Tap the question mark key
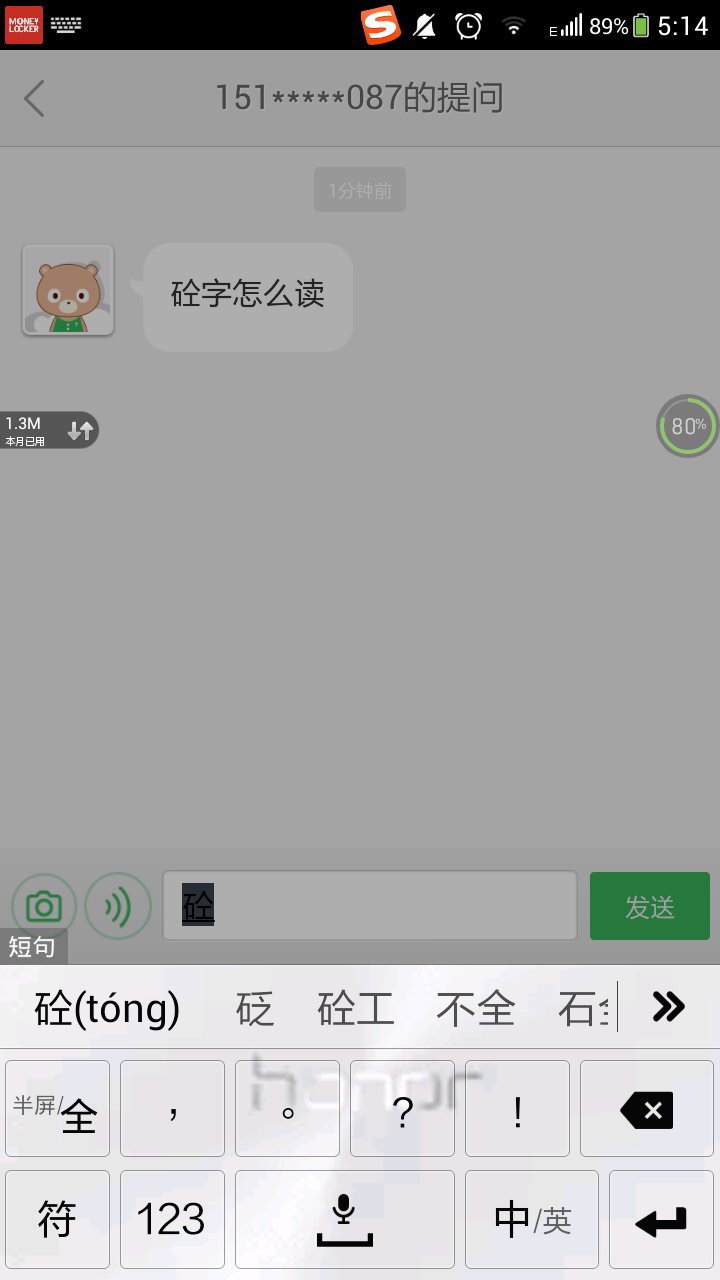Viewport: 720px width, 1280px height. point(402,1109)
